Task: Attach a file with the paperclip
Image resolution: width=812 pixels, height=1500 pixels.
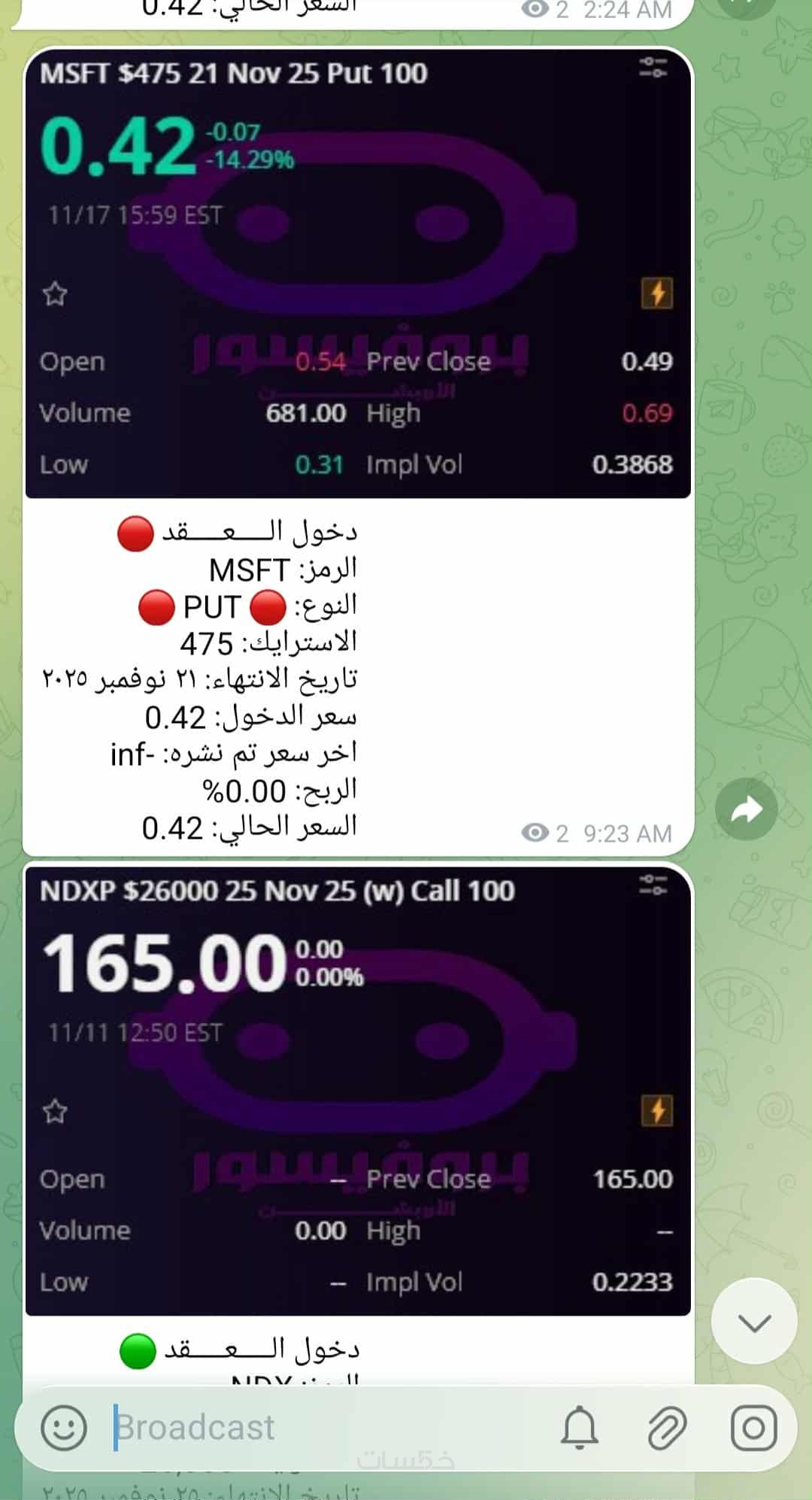Action: coord(667,1428)
